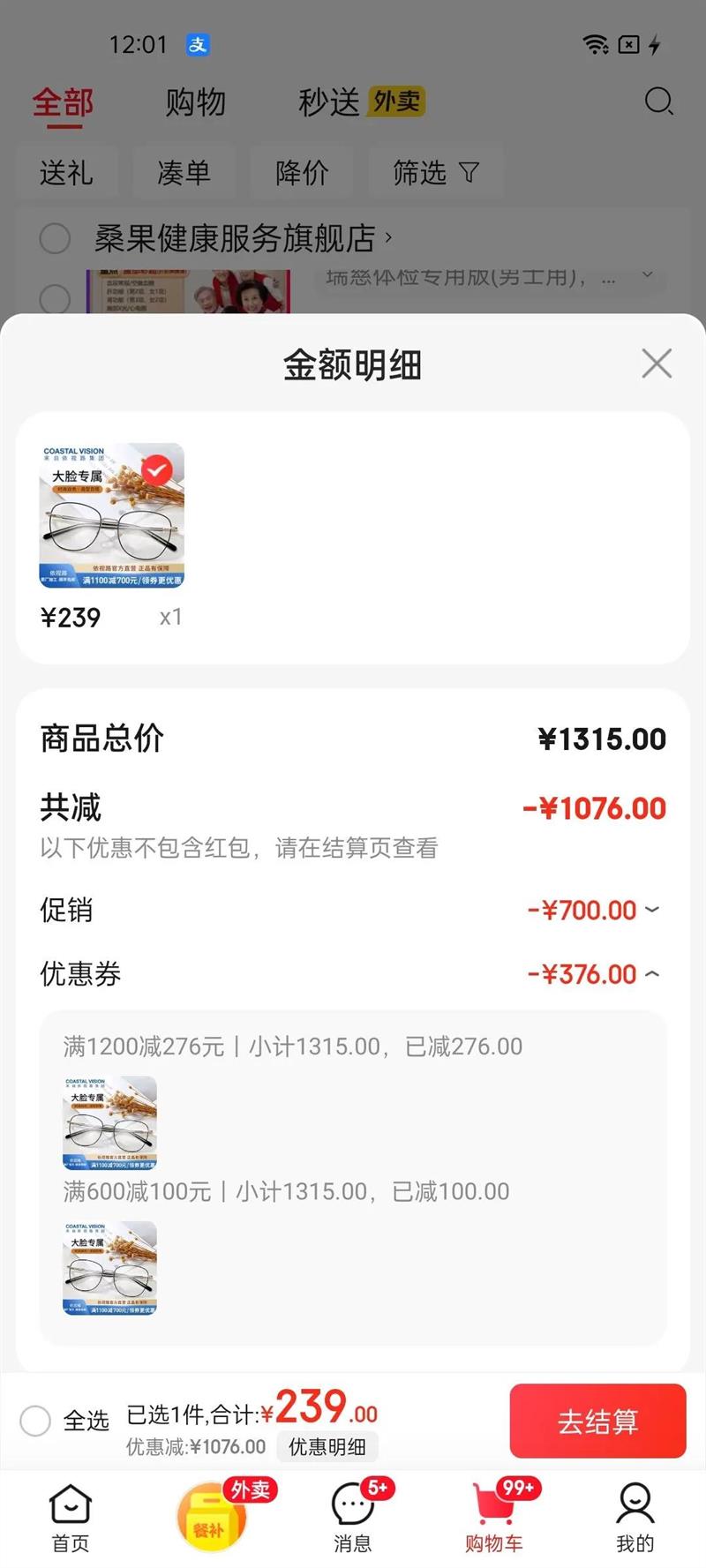Open the 我的 profile tab
Viewport: 706px width, 1568px height.
tap(635, 1518)
